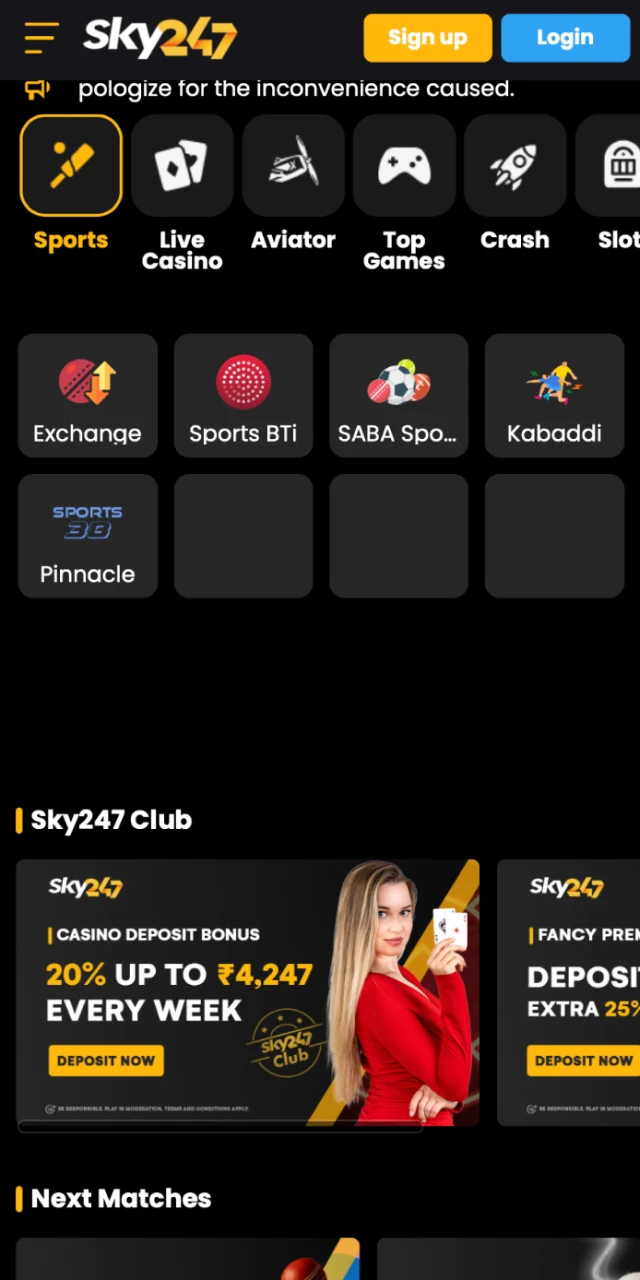Open the Pinnacle sportsbook tile
The width and height of the screenshot is (640, 1280).
[88, 536]
